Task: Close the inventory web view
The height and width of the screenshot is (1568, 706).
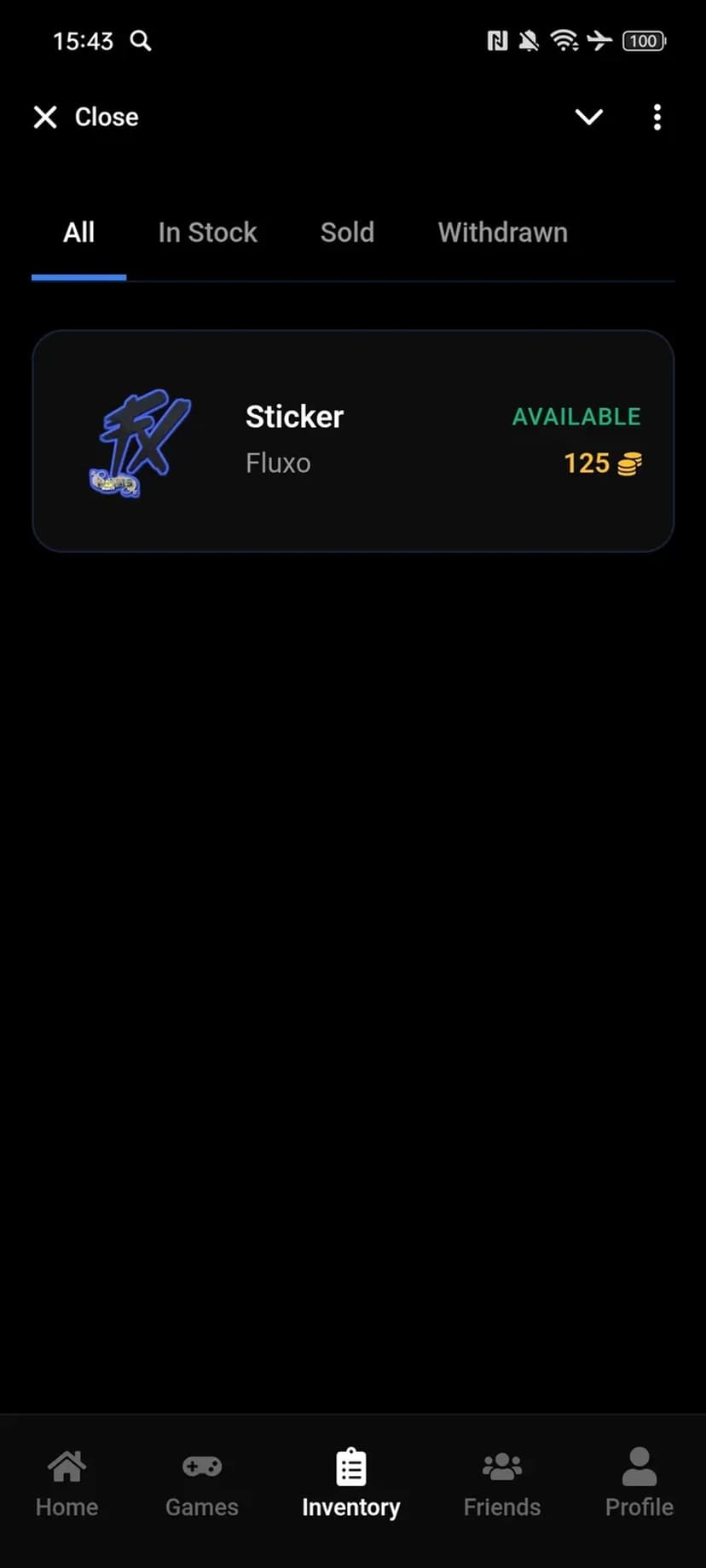Action: (x=85, y=117)
